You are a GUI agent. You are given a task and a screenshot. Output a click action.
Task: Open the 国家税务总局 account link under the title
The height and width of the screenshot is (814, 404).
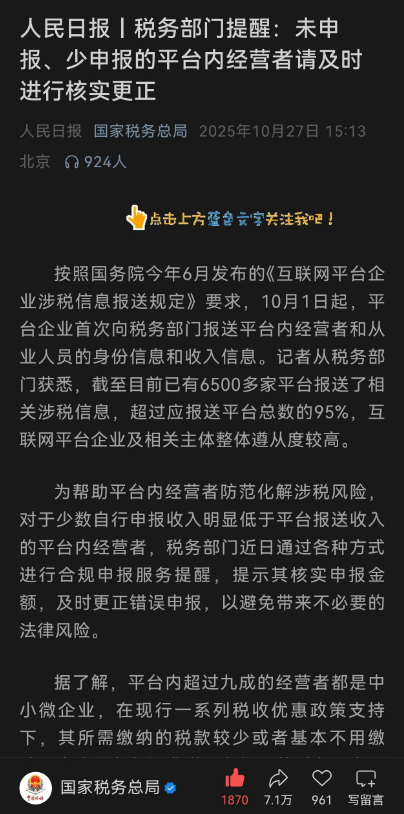click(x=140, y=131)
